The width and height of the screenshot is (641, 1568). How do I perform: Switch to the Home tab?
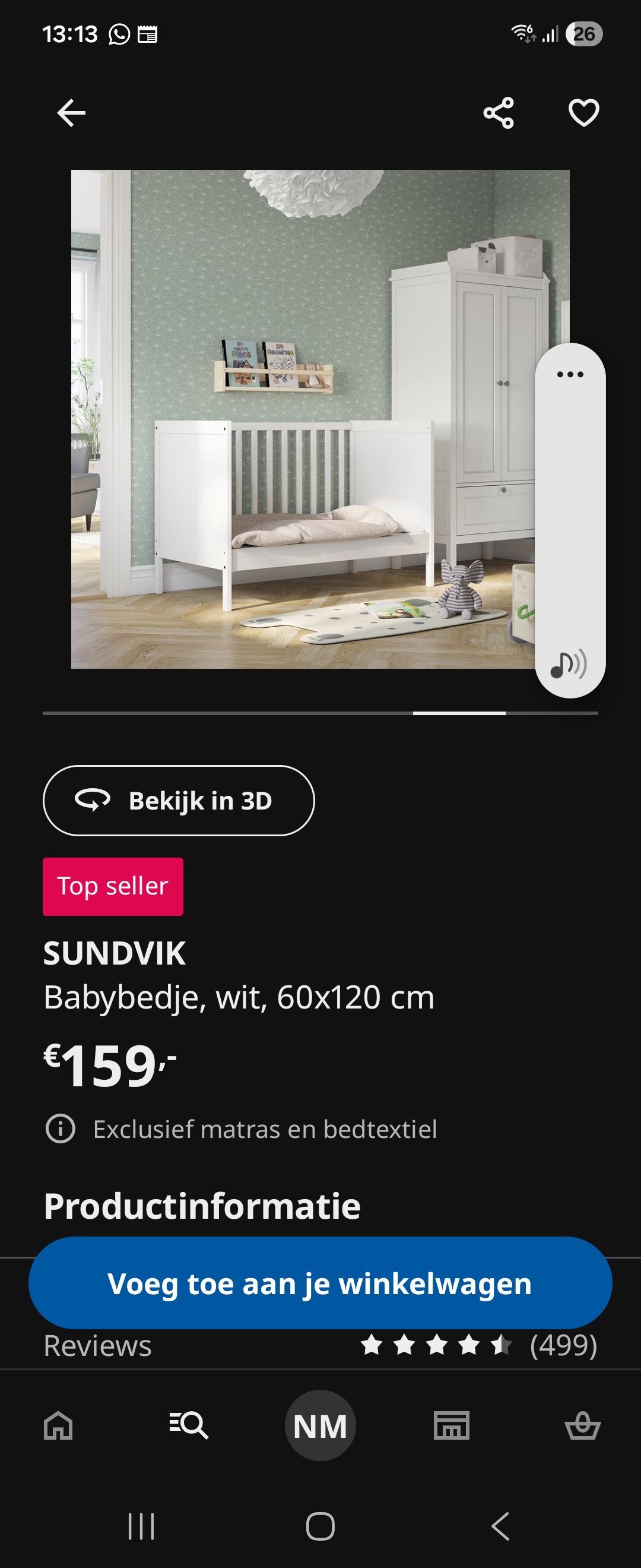[58, 1425]
